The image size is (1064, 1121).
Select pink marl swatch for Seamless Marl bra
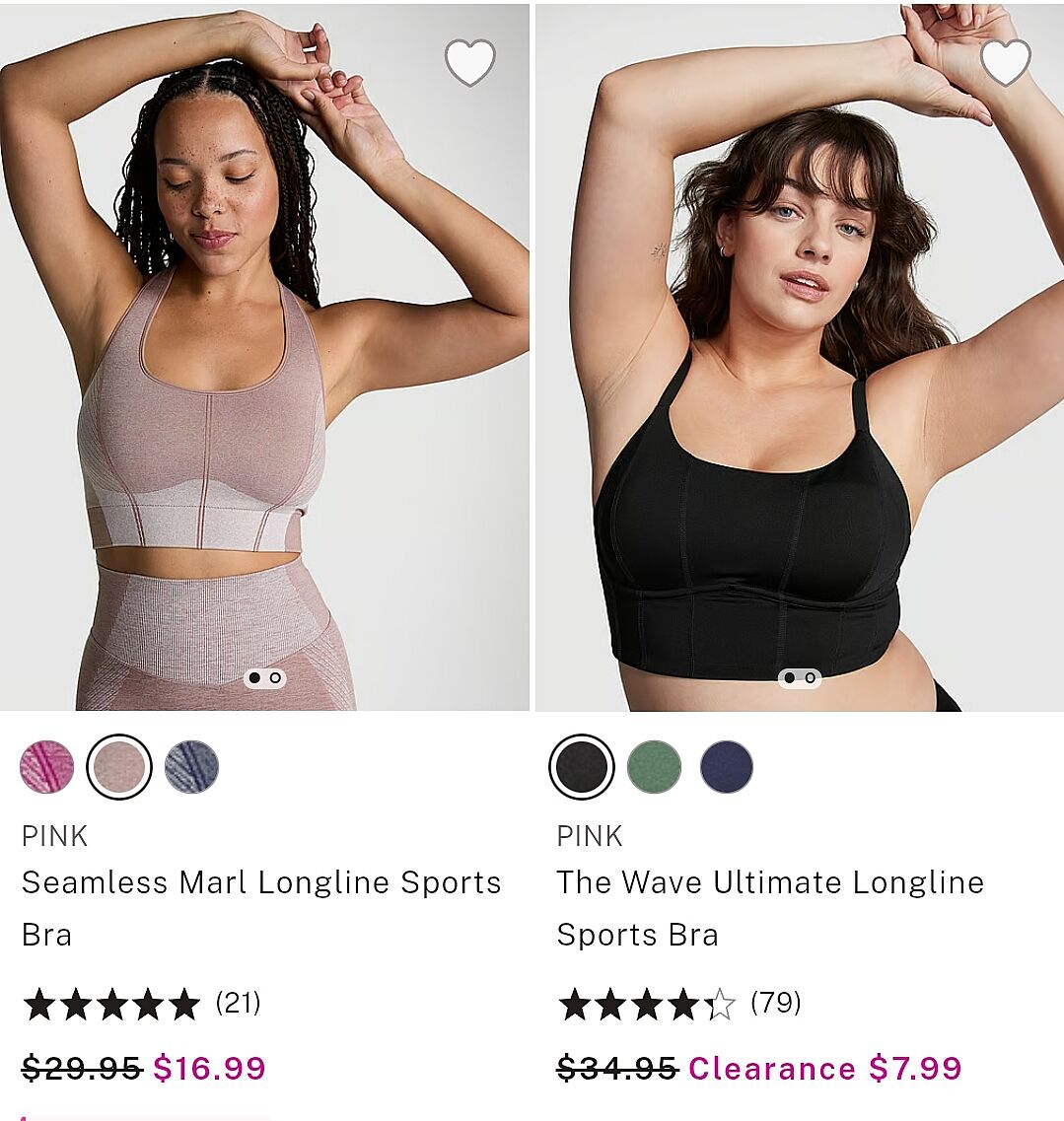[x=47, y=767]
